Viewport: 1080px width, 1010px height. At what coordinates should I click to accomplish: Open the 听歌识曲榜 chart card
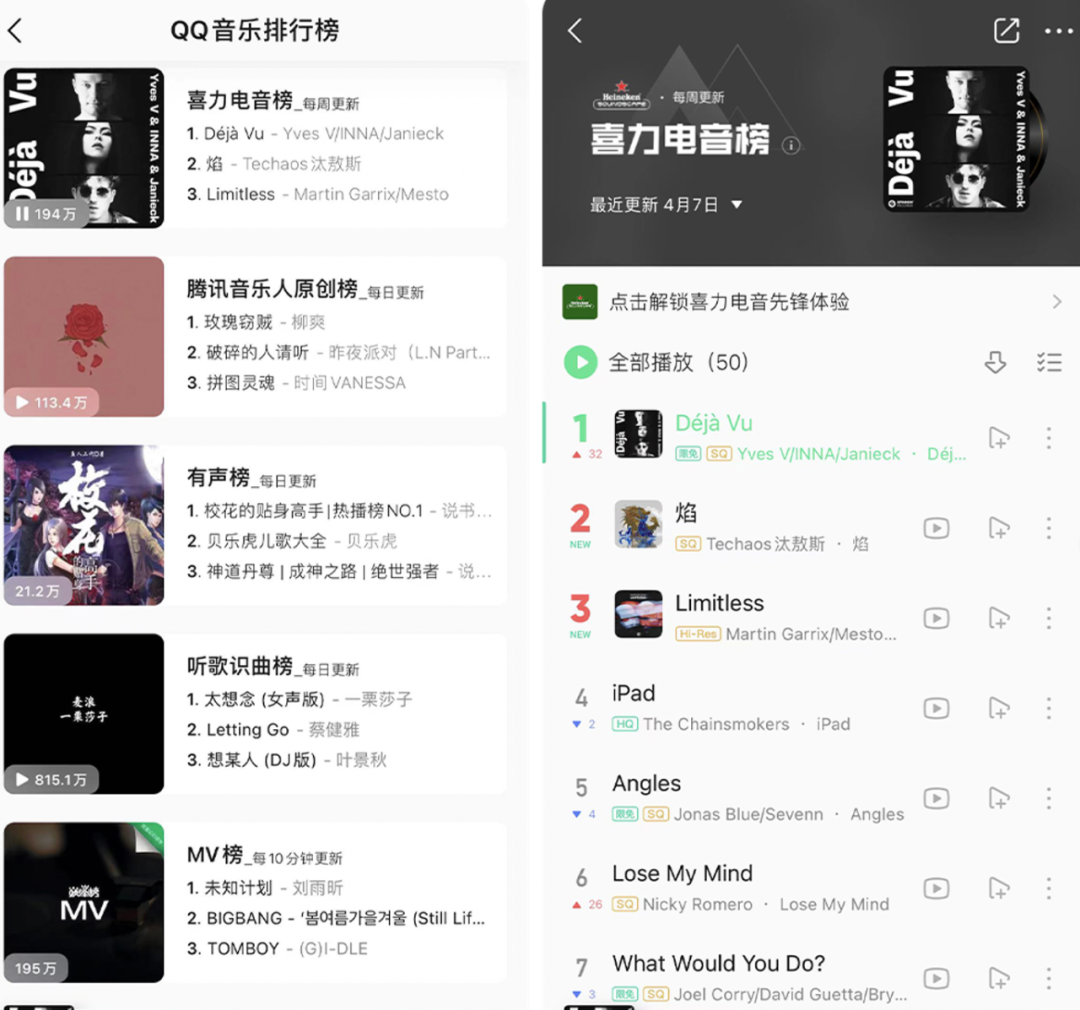(255, 713)
